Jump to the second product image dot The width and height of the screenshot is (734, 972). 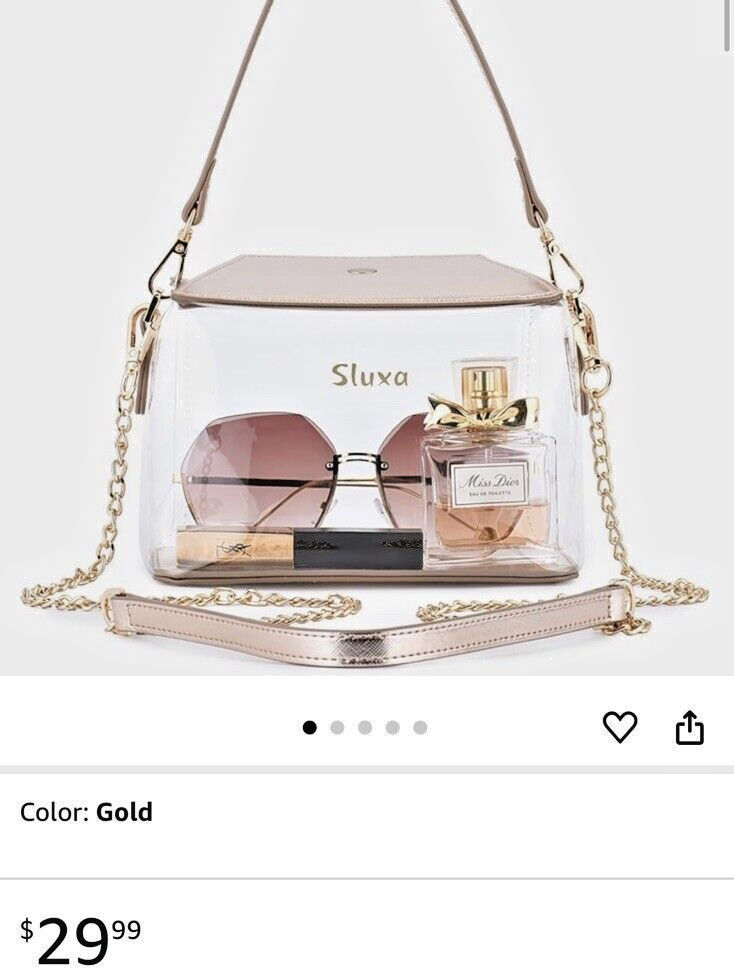click(337, 728)
